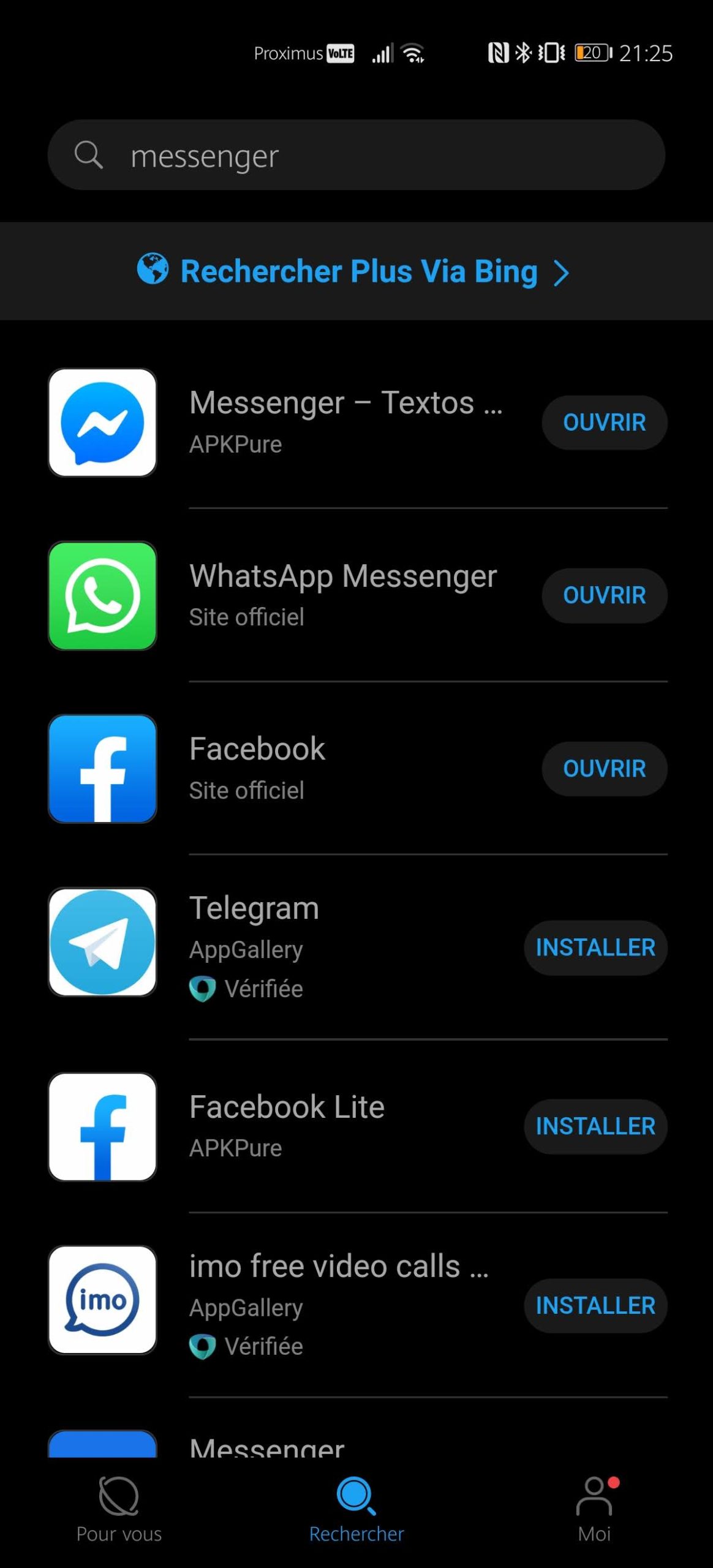Launch Facebook via its OUVRIR button
The image size is (713, 1568).
point(604,769)
